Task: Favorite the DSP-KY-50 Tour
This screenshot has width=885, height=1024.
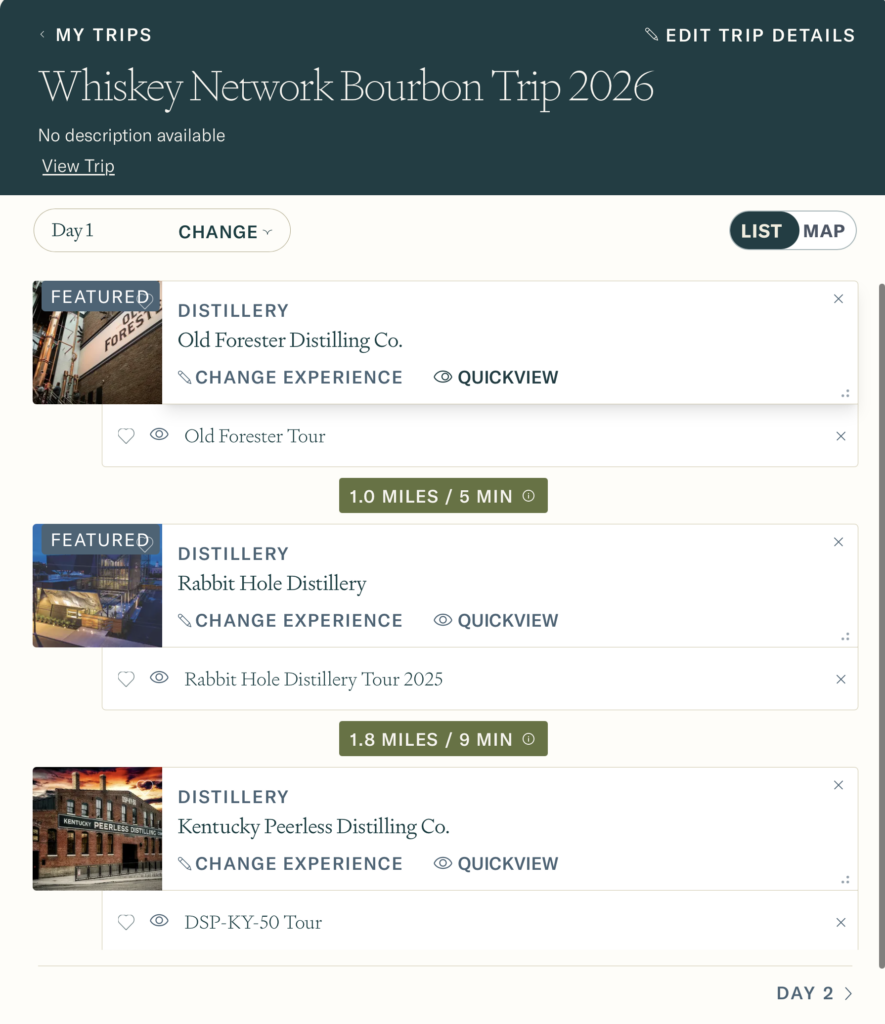Action: 126,922
